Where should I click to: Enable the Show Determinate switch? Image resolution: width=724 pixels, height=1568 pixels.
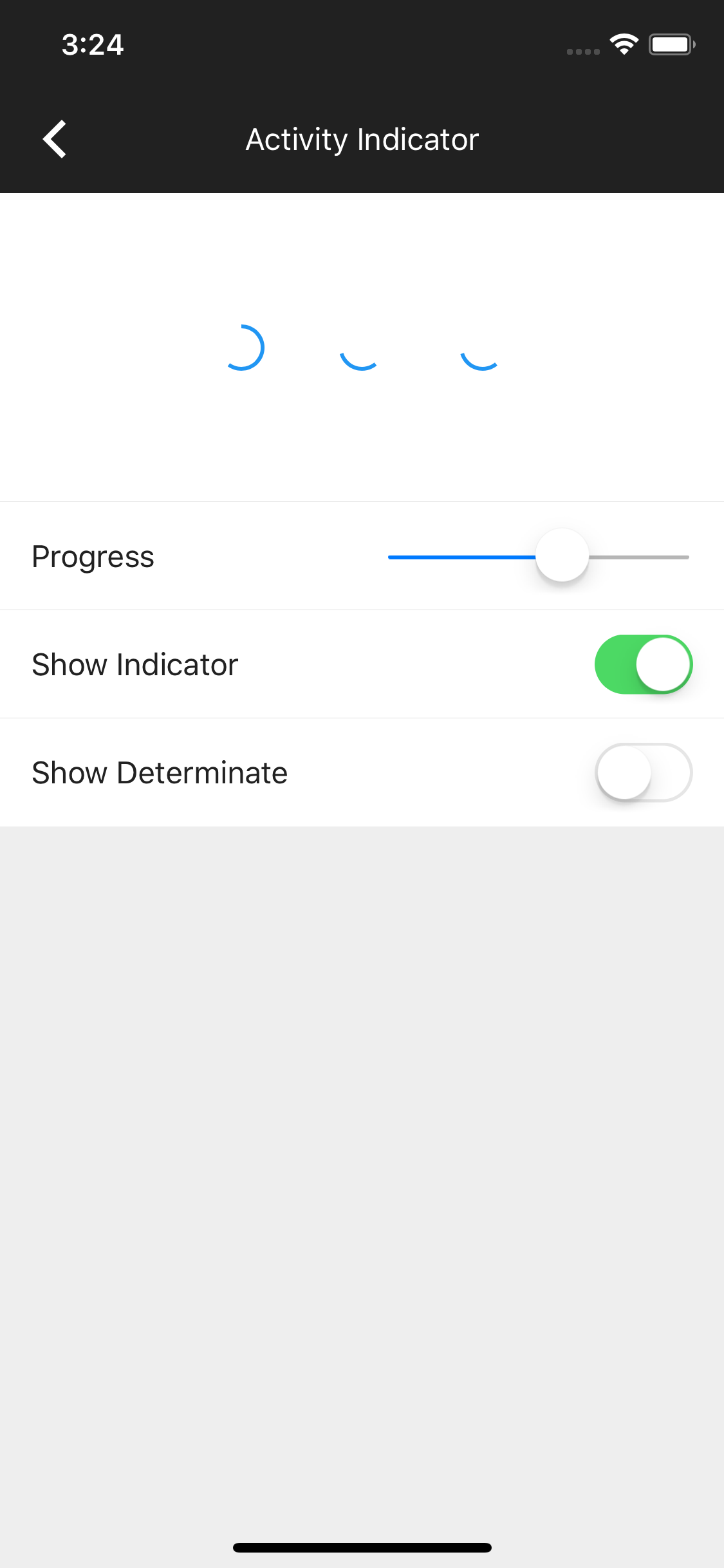(643, 772)
